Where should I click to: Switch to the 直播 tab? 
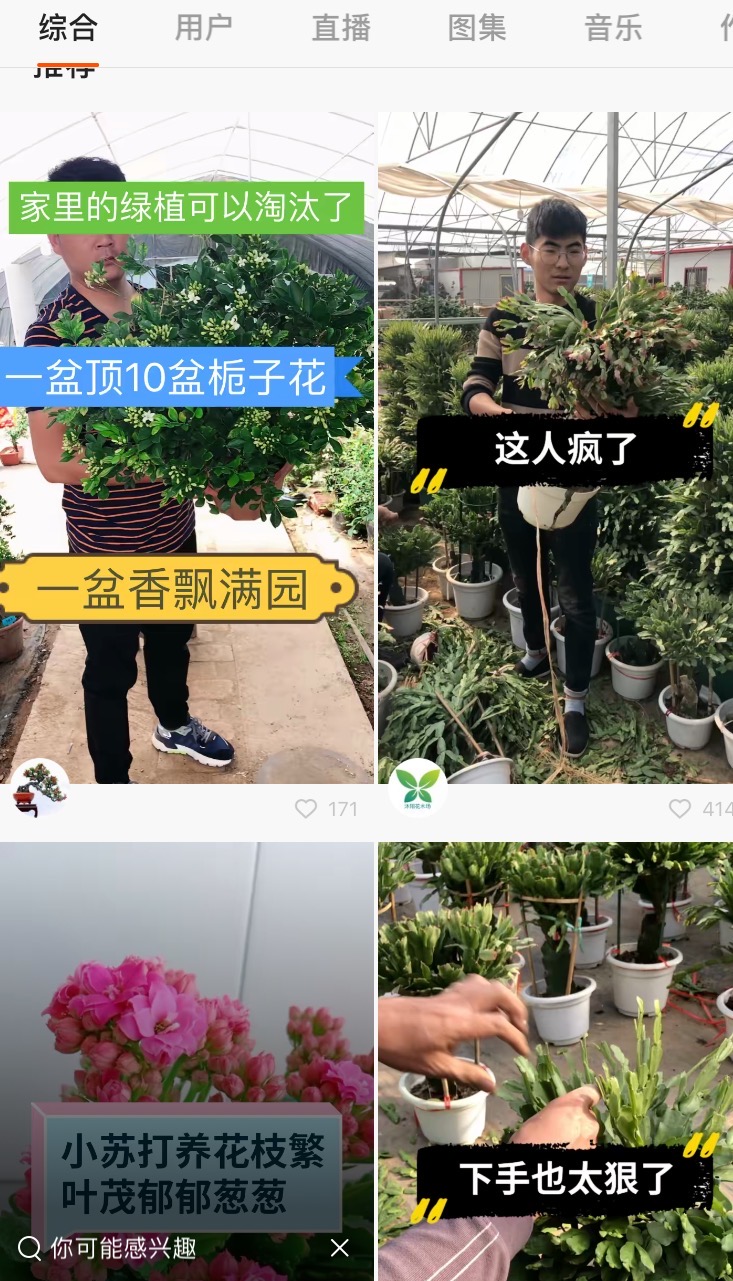point(341,28)
